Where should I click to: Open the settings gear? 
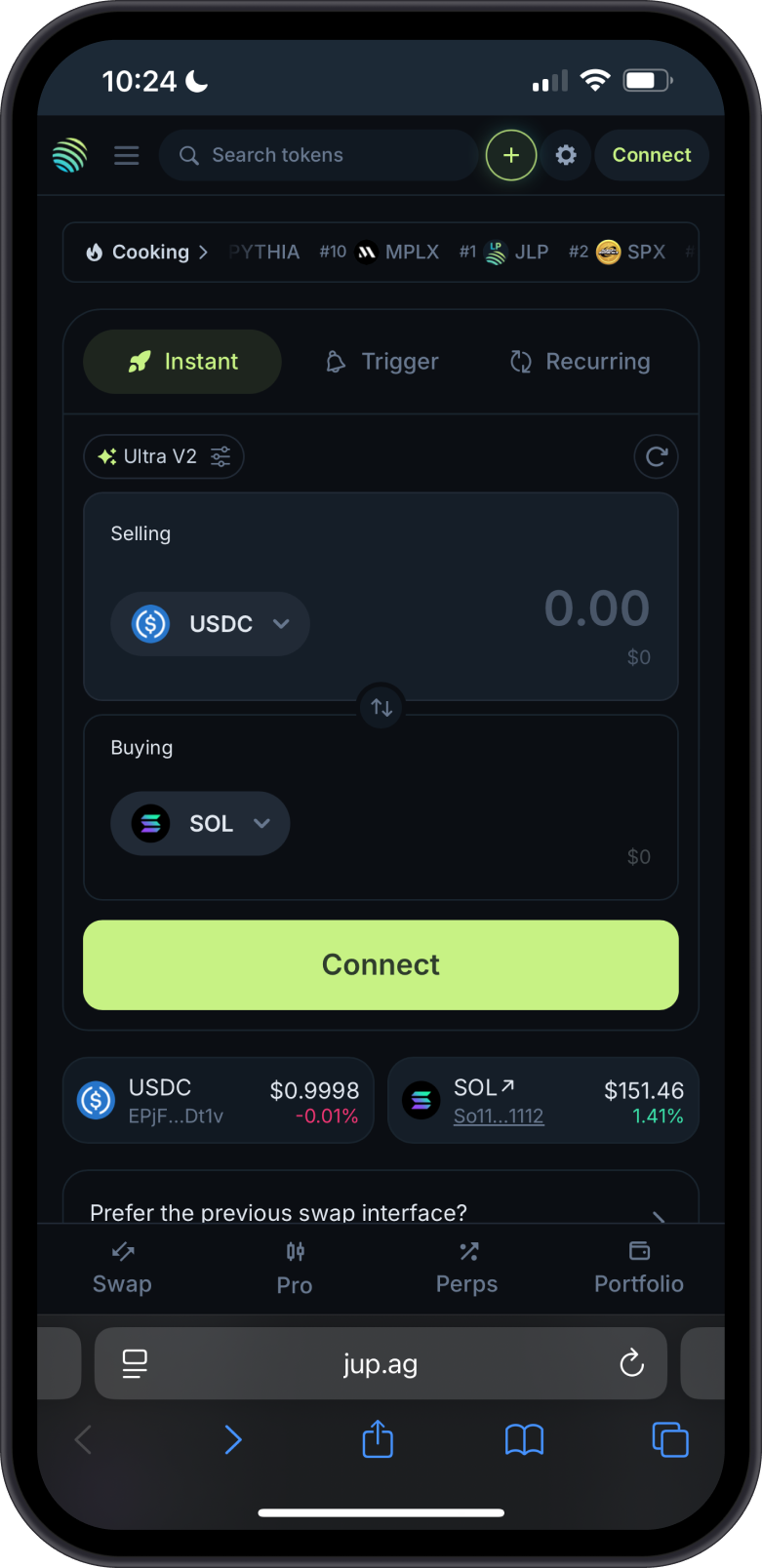[566, 156]
